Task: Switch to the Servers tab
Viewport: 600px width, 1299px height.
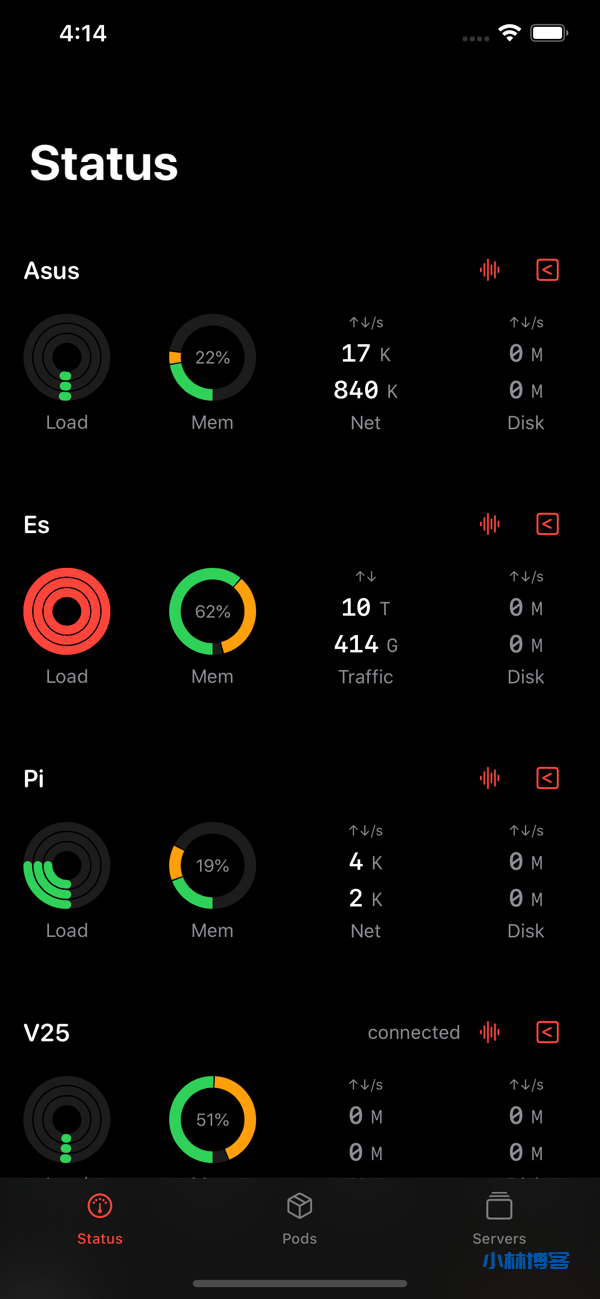Action: [x=499, y=1218]
